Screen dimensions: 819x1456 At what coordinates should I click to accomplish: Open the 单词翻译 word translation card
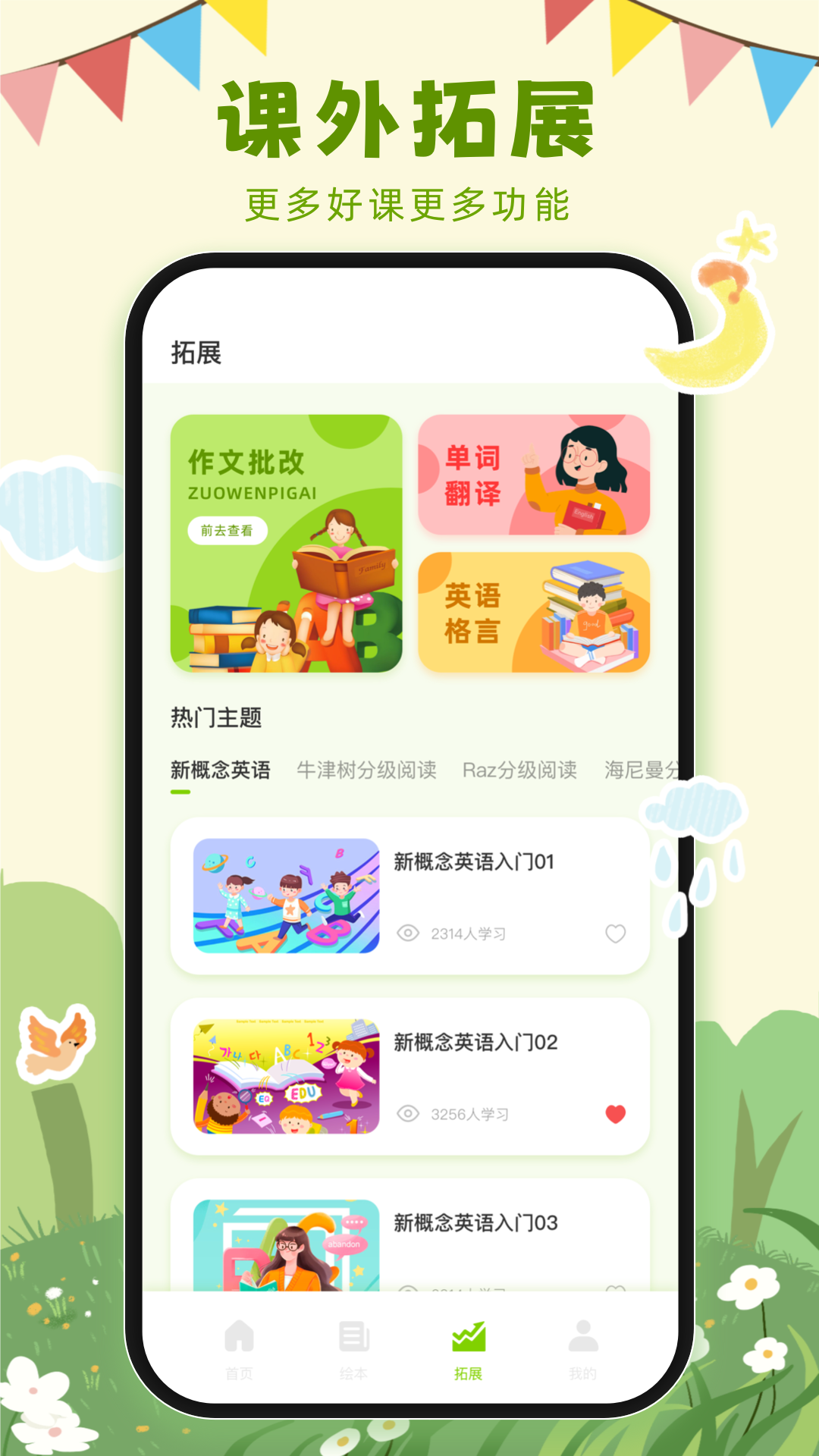click(x=535, y=475)
